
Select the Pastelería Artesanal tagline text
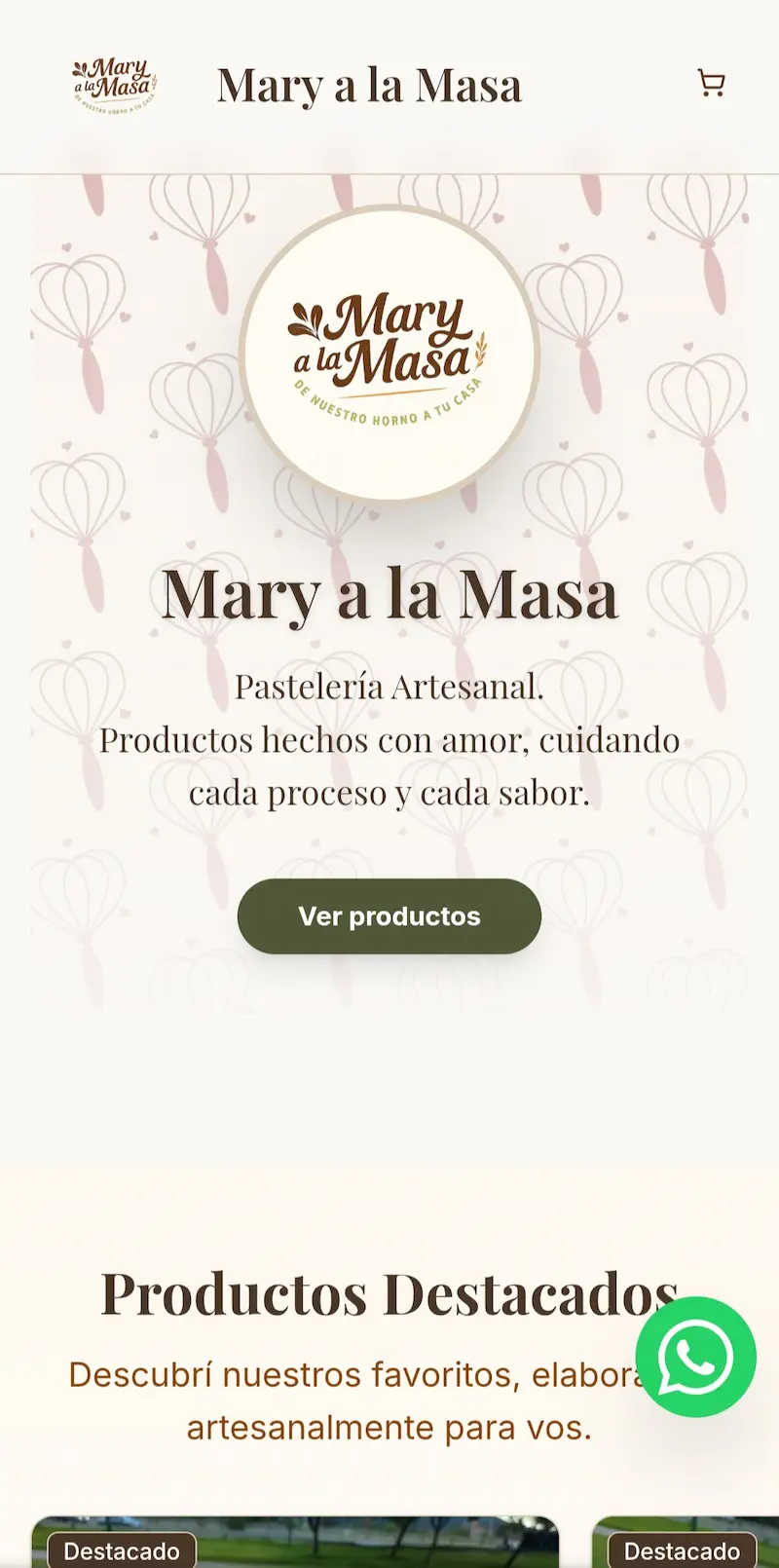pyautogui.click(x=389, y=687)
